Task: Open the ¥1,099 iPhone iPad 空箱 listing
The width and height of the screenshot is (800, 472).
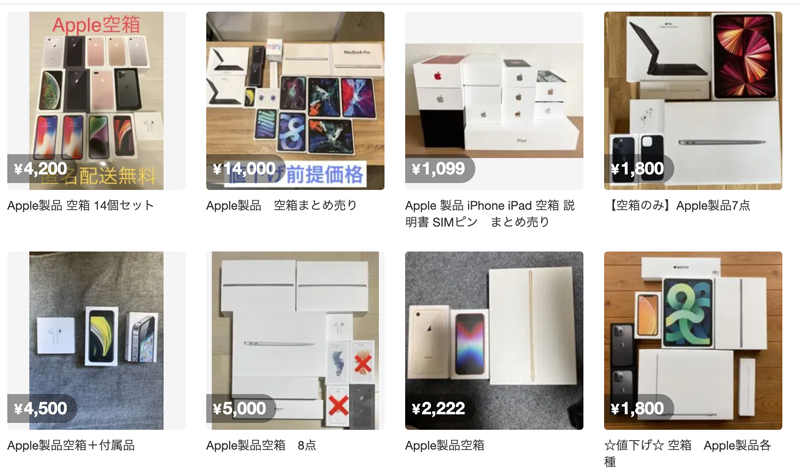Action: (x=494, y=100)
